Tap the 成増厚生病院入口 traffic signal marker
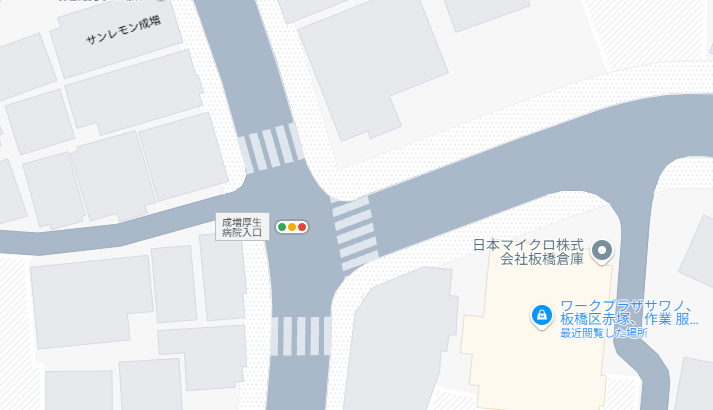Screen dimensions: 713x410 [292, 227]
